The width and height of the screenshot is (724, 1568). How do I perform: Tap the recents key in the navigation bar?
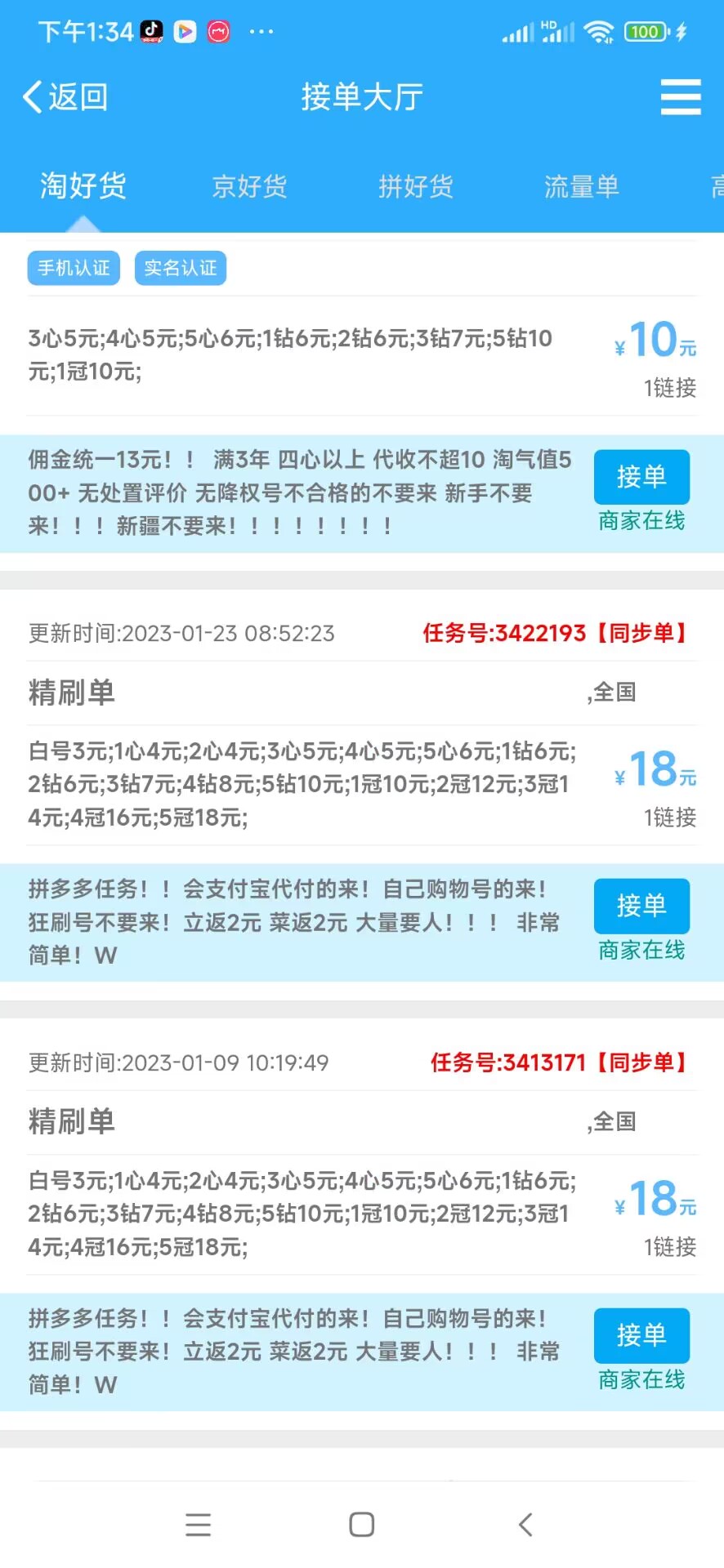click(x=198, y=1524)
